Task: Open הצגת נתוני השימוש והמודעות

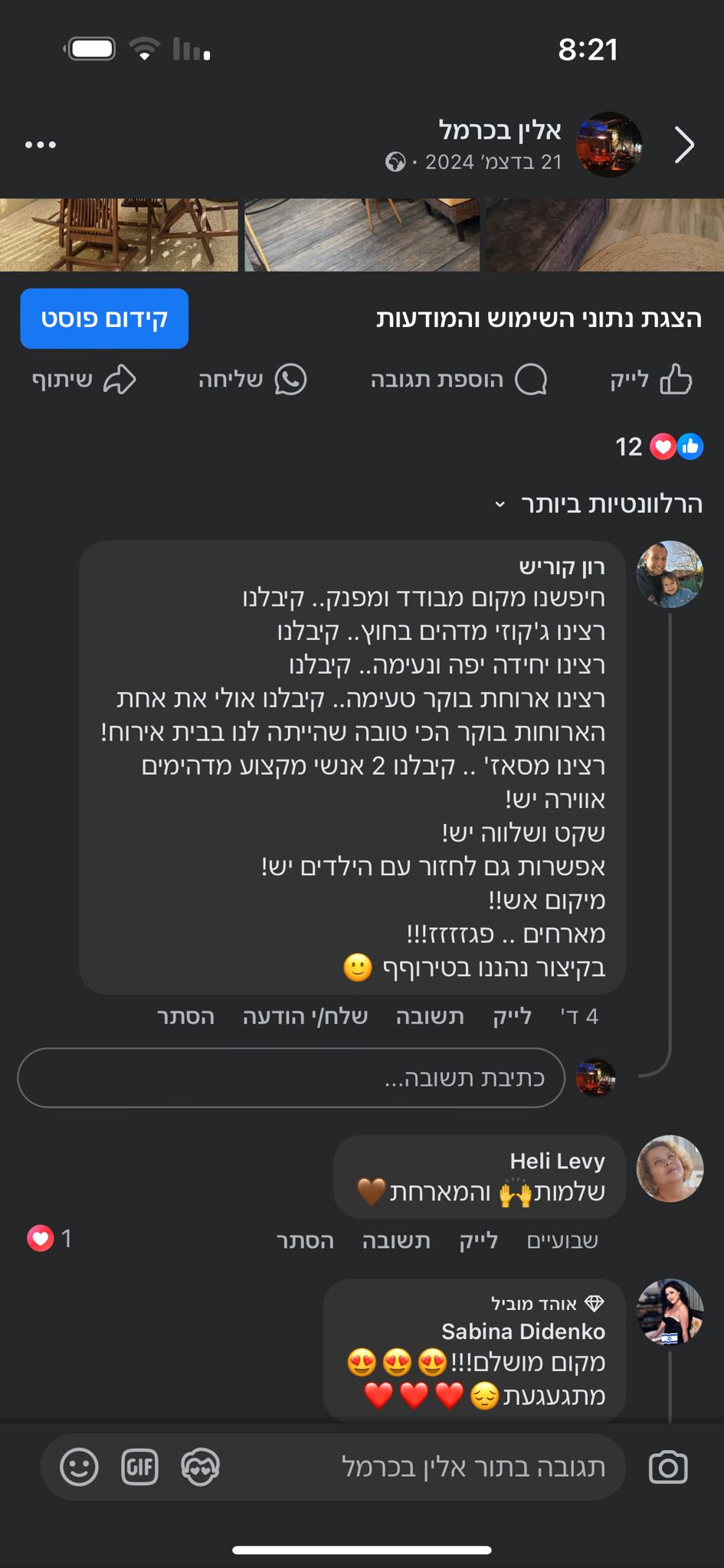Action: pyautogui.click(x=539, y=318)
